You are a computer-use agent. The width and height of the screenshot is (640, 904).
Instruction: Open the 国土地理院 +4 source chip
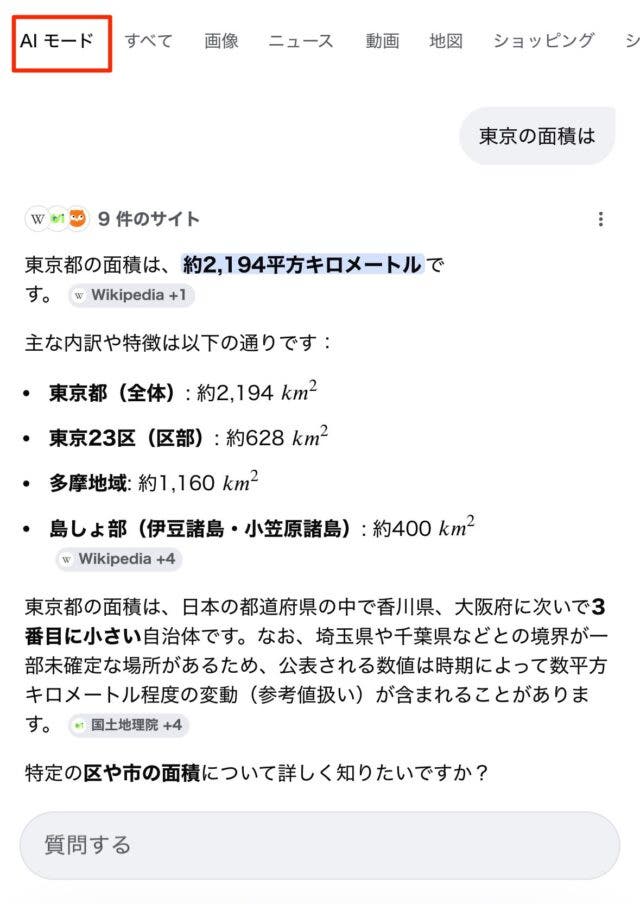[x=128, y=725]
